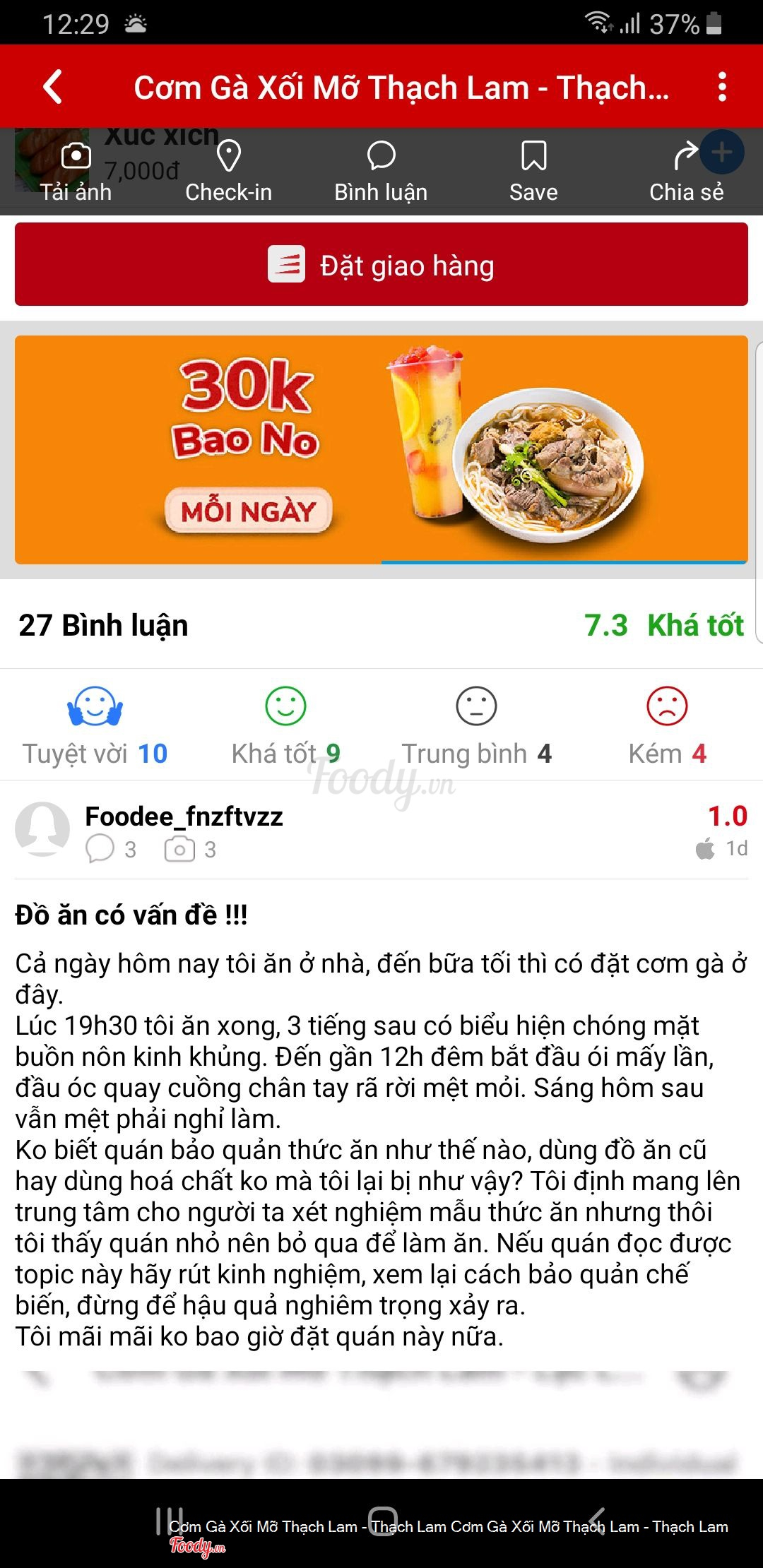Screen dimensions: 763x1568
Task: Open the review "Đồ ăn có vấn đề !!!"
Action: 131,915
